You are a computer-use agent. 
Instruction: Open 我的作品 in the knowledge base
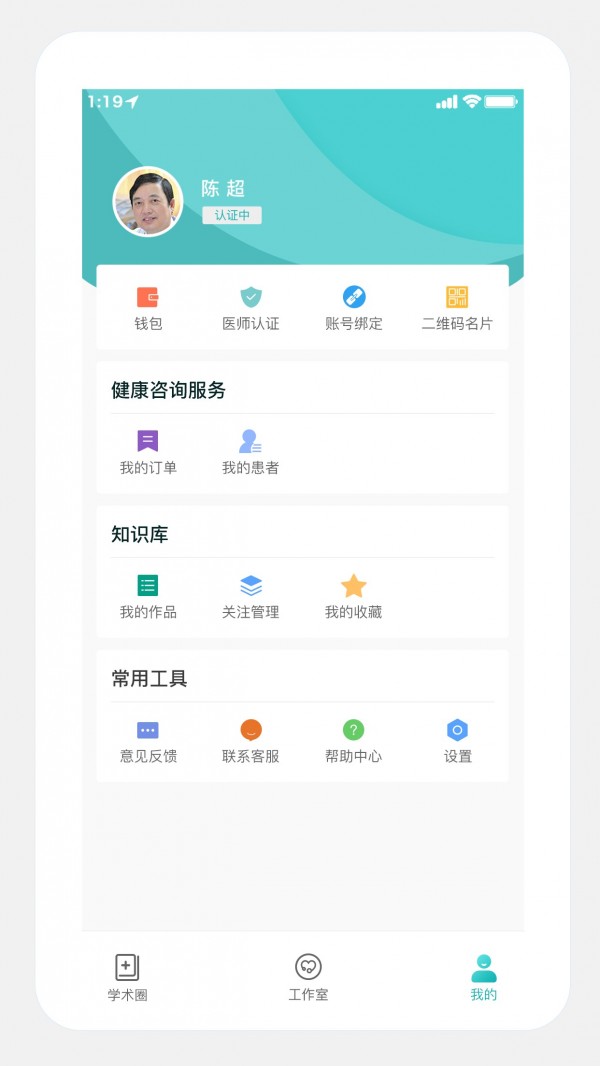coord(148,597)
